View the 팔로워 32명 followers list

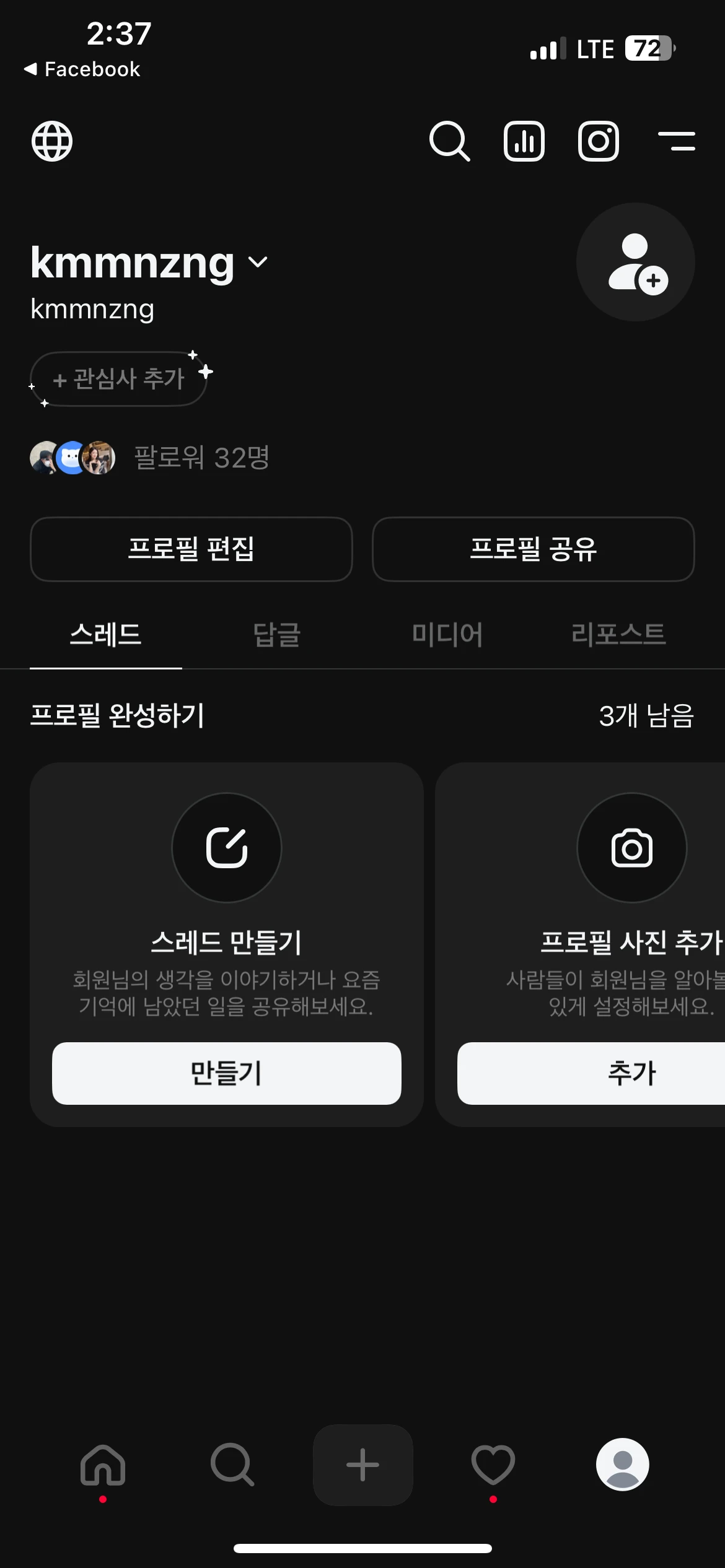click(x=201, y=458)
